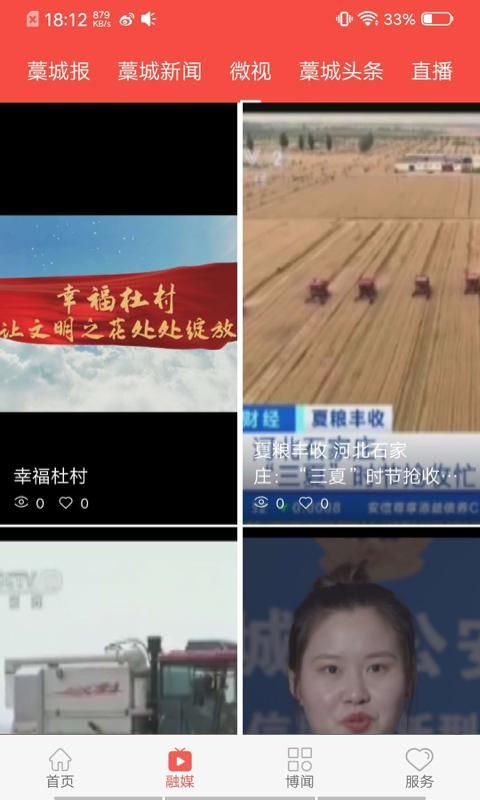Screen dimensions: 480x800
Task: Open the 夏粮丰收 河北石家庄 video
Action: click(361, 313)
